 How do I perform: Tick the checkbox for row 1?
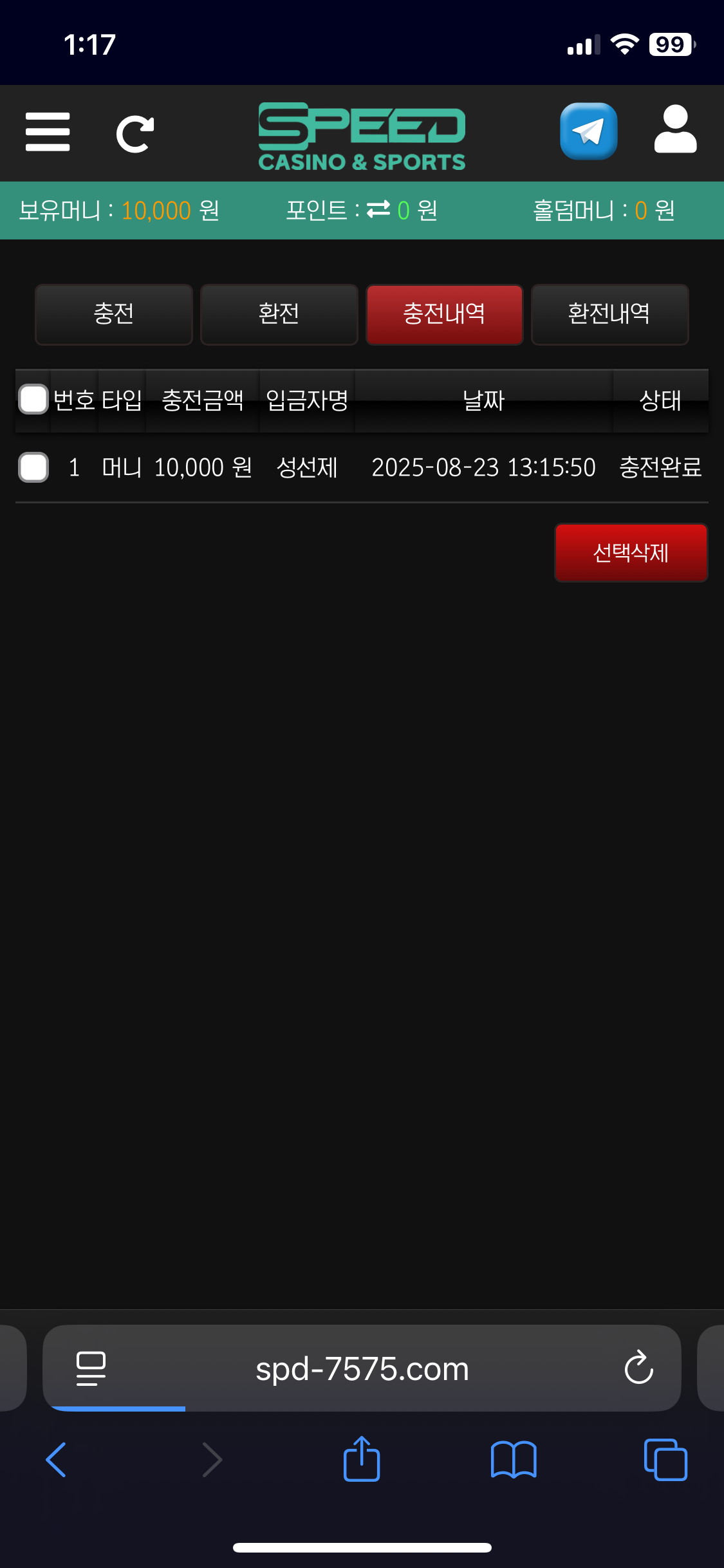click(x=33, y=467)
